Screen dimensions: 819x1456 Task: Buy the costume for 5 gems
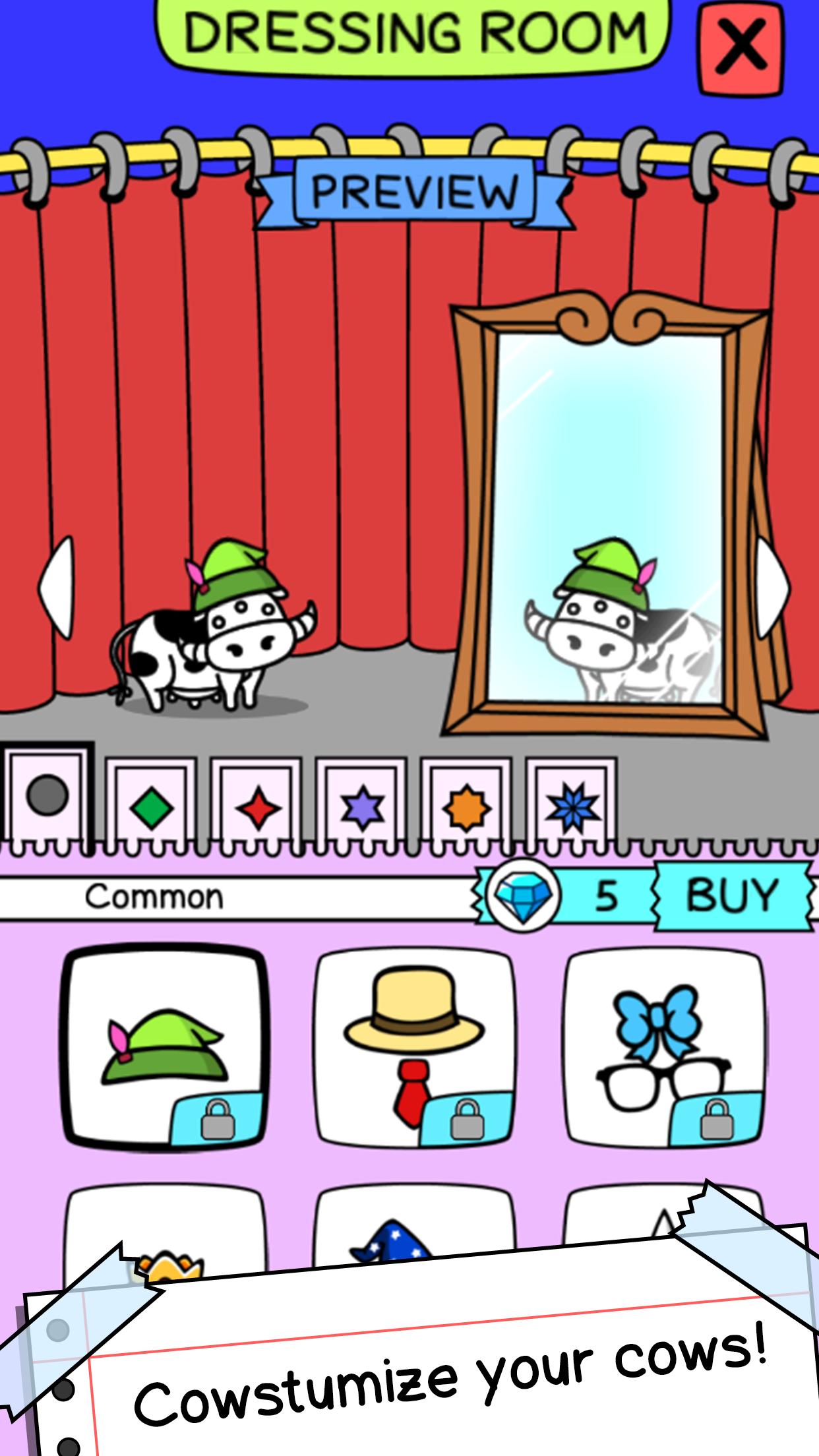click(732, 895)
